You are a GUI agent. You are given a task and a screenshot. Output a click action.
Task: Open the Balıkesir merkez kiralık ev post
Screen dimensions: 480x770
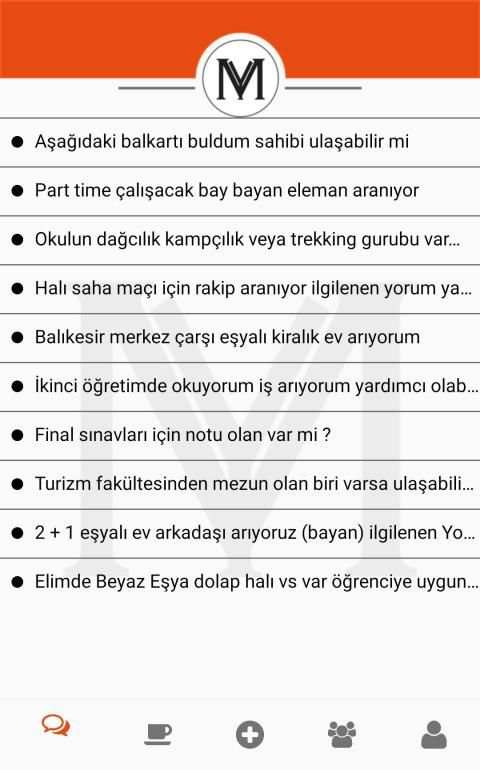[x=240, y=338]
